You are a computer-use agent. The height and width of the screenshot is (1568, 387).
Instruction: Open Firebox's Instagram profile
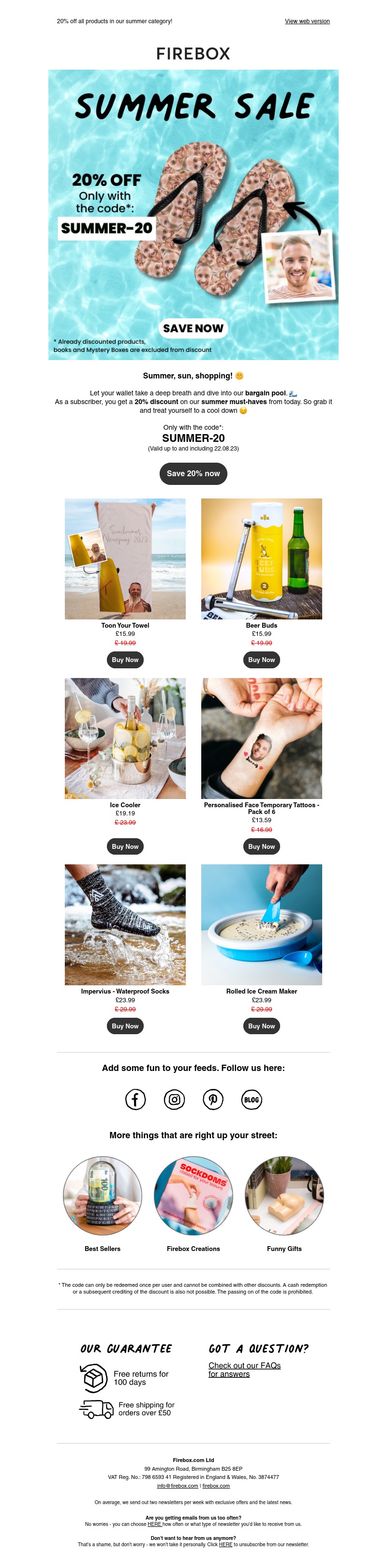click(174, 1100)
